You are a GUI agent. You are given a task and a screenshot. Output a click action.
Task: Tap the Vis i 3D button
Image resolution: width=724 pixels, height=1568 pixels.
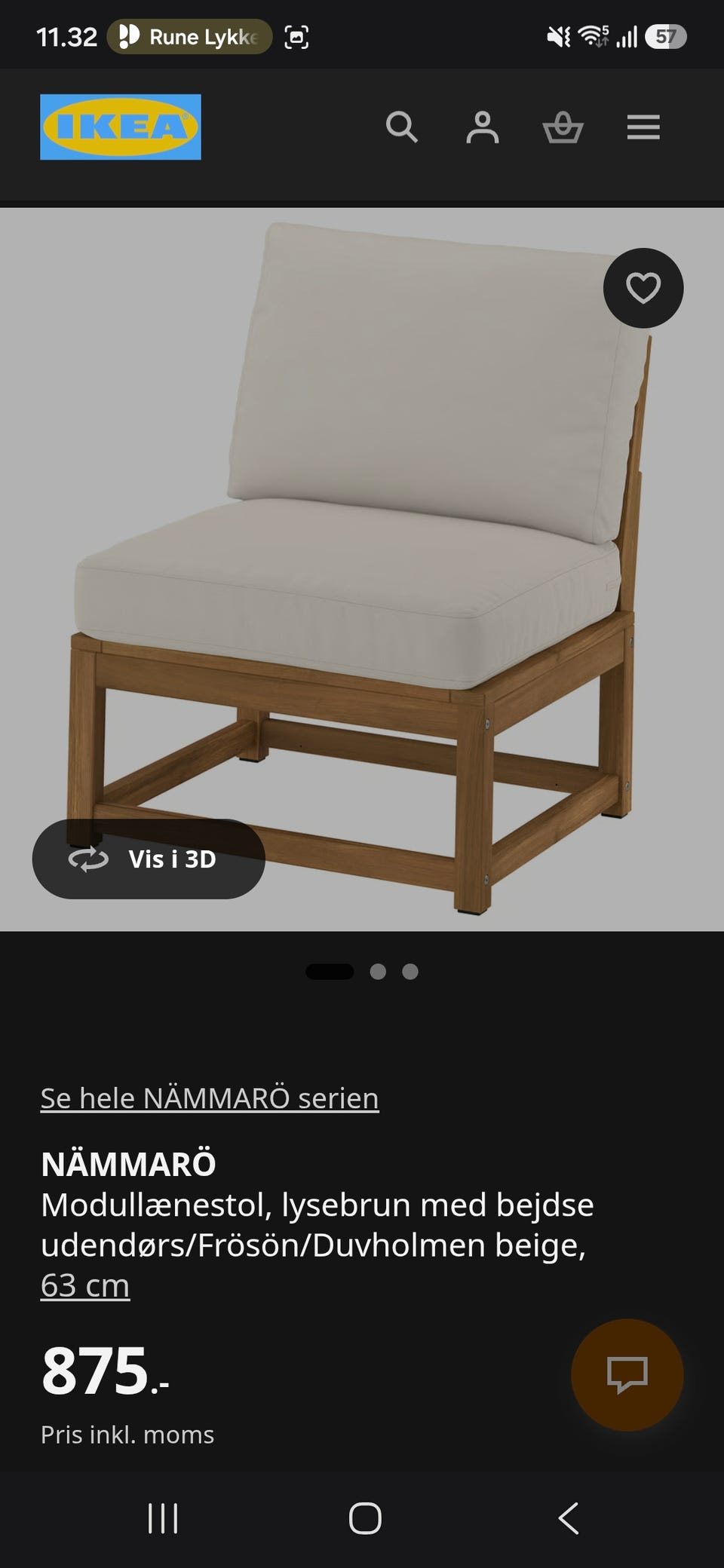click(149, 859)
